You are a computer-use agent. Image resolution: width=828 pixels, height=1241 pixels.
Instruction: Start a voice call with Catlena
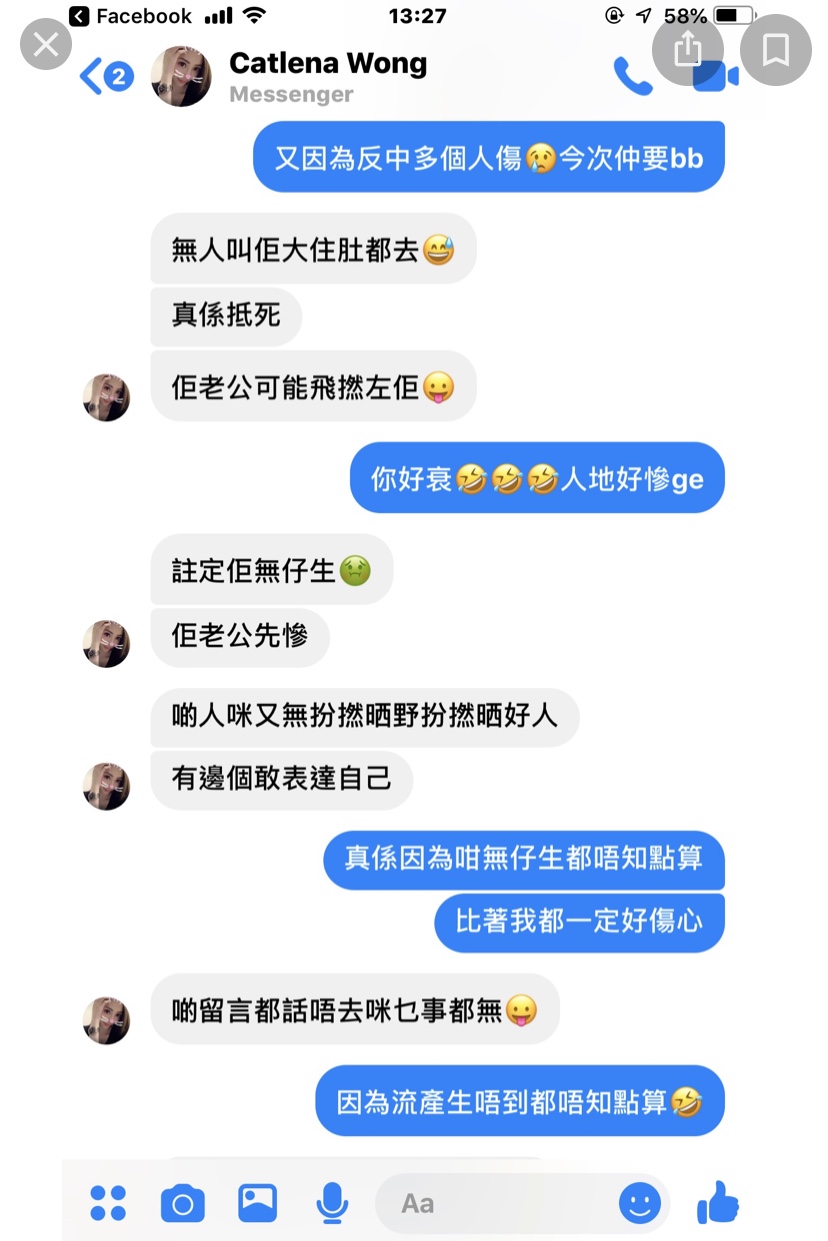(x=631, y=76)
